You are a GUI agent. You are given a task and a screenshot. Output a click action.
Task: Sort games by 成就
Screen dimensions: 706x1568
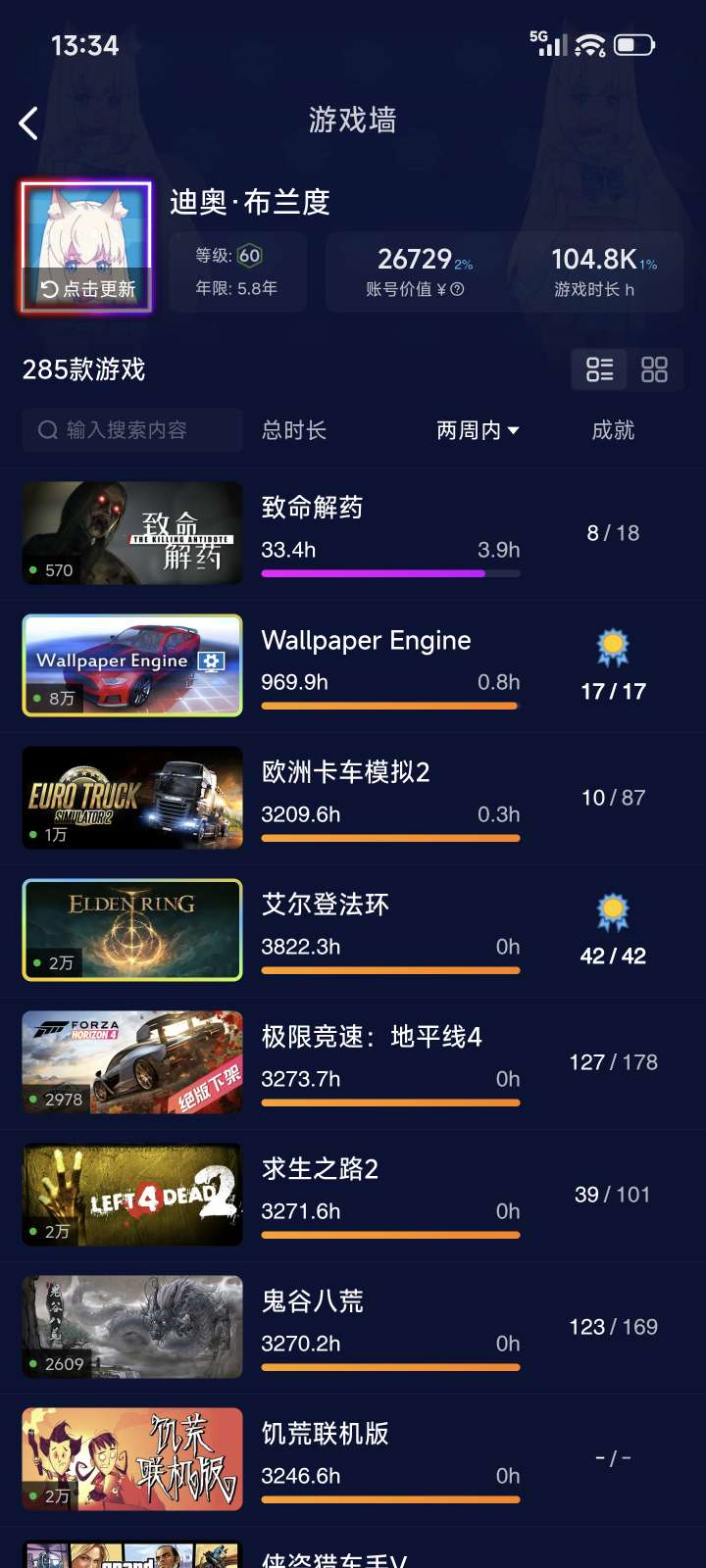click(613, 430)
